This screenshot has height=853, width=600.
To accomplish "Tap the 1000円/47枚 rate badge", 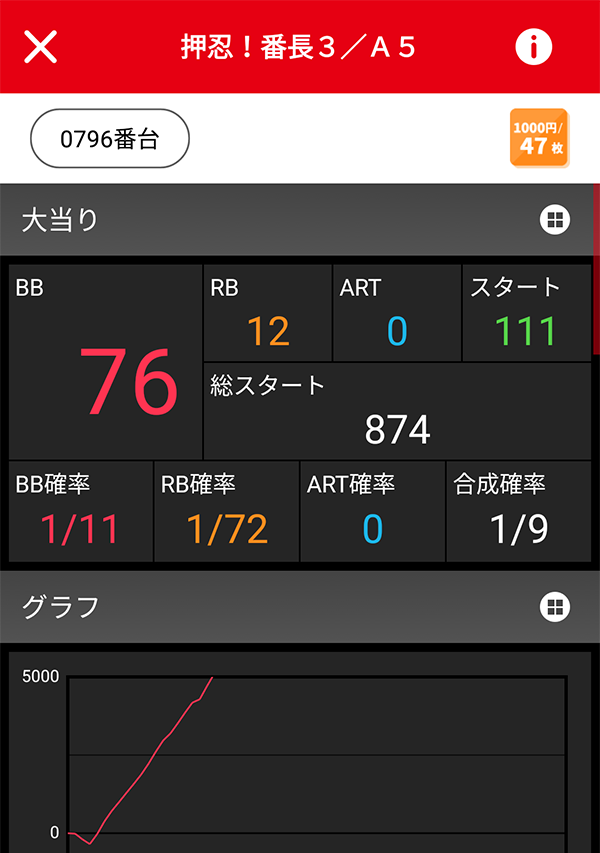I will pyautogui.click(x=539, y=138).
